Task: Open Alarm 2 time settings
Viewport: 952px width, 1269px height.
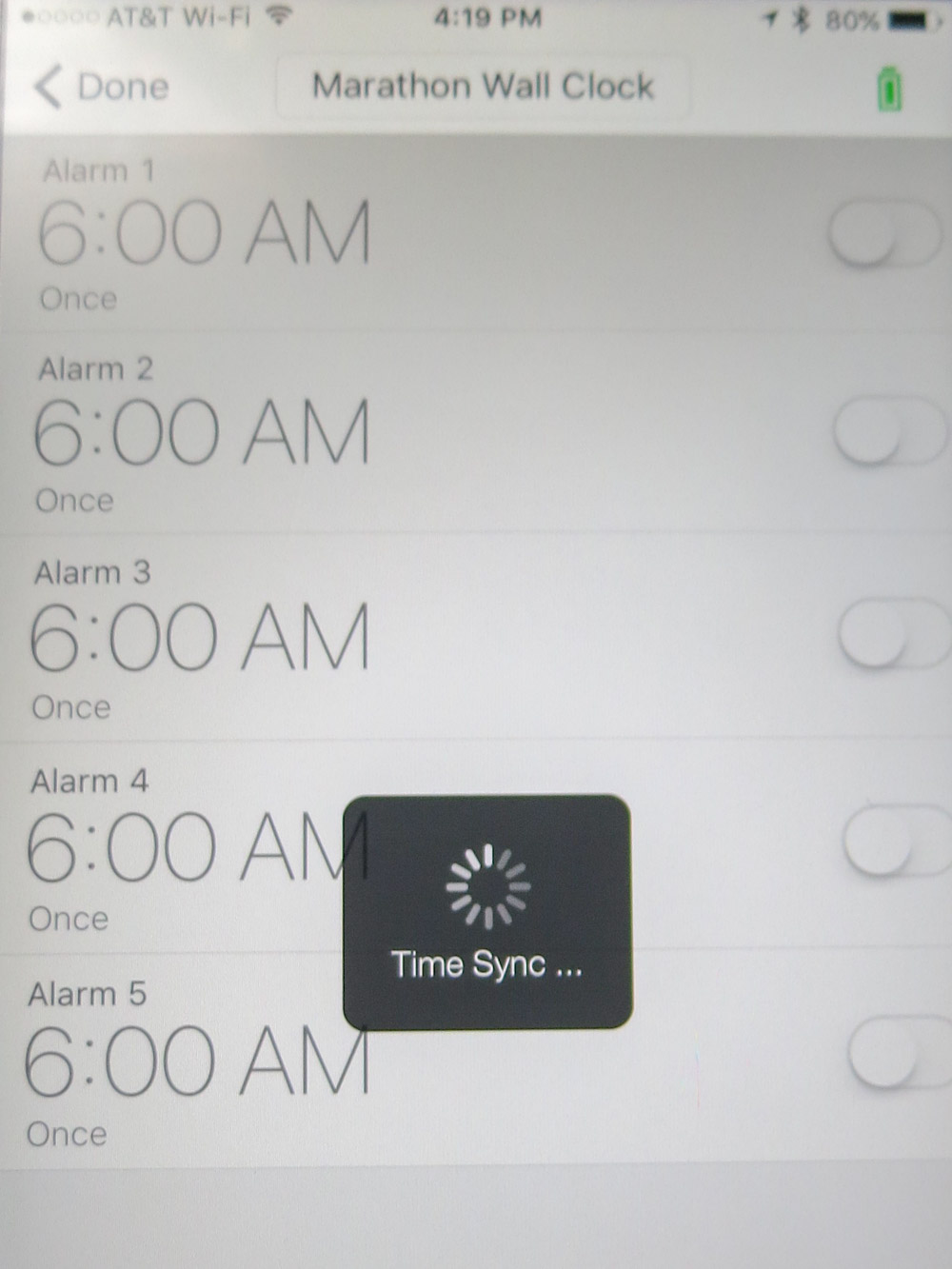Action: (x=200, y=432)
